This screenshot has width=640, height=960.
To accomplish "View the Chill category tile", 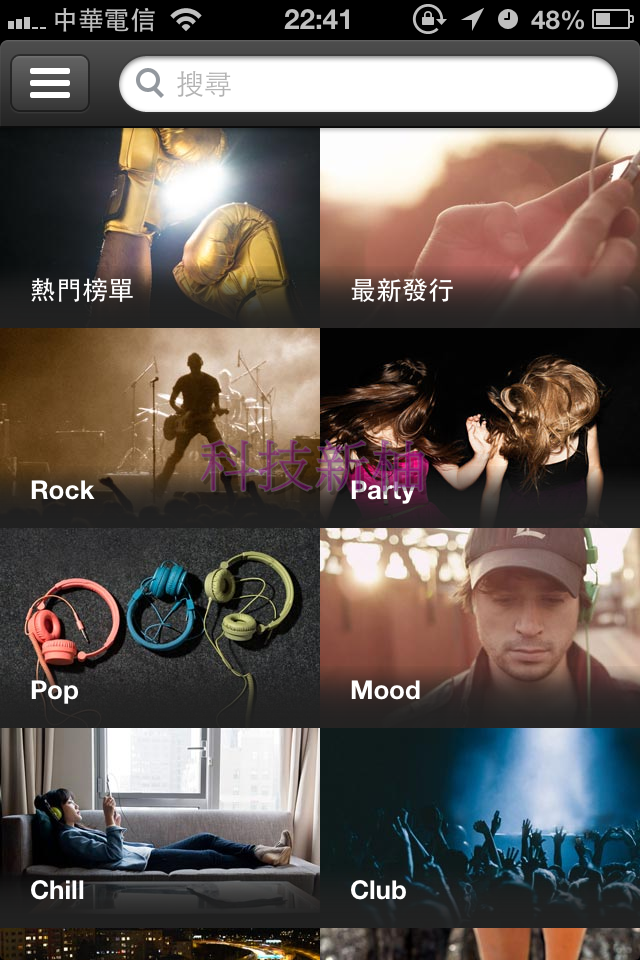I will tap(160, 828).
